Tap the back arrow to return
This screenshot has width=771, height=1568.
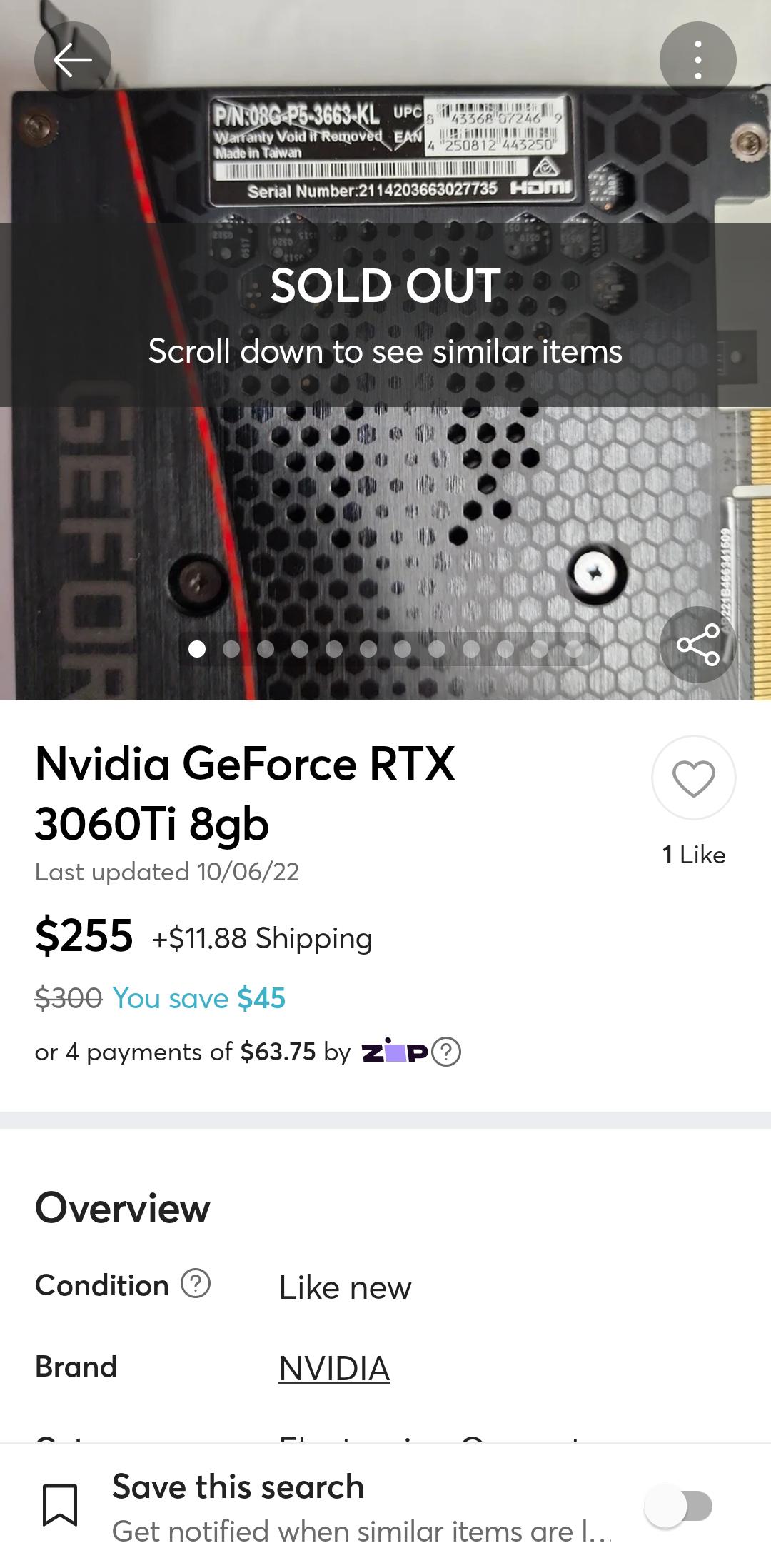pyautogui.click(x=71, y=59)
